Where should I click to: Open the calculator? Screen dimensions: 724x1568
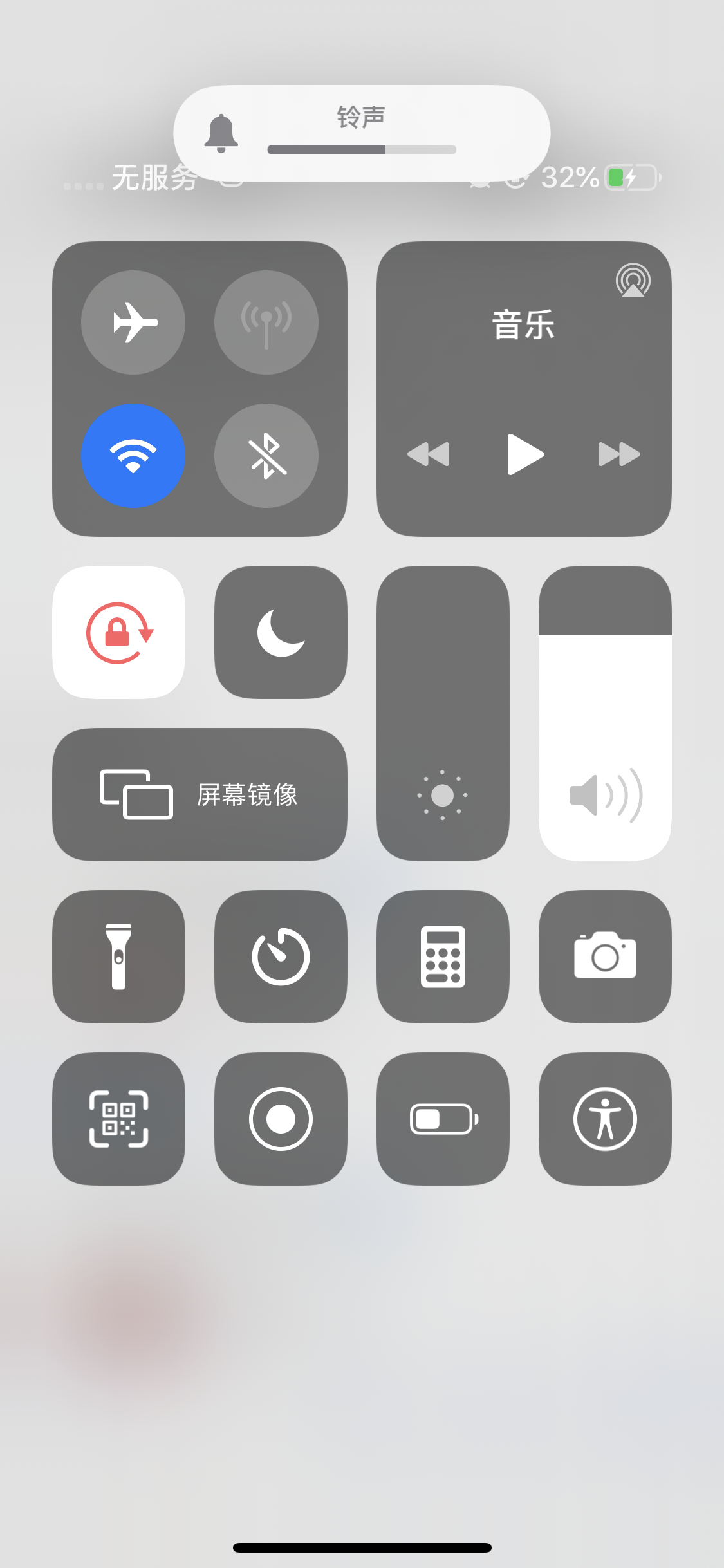click(443, 957)
